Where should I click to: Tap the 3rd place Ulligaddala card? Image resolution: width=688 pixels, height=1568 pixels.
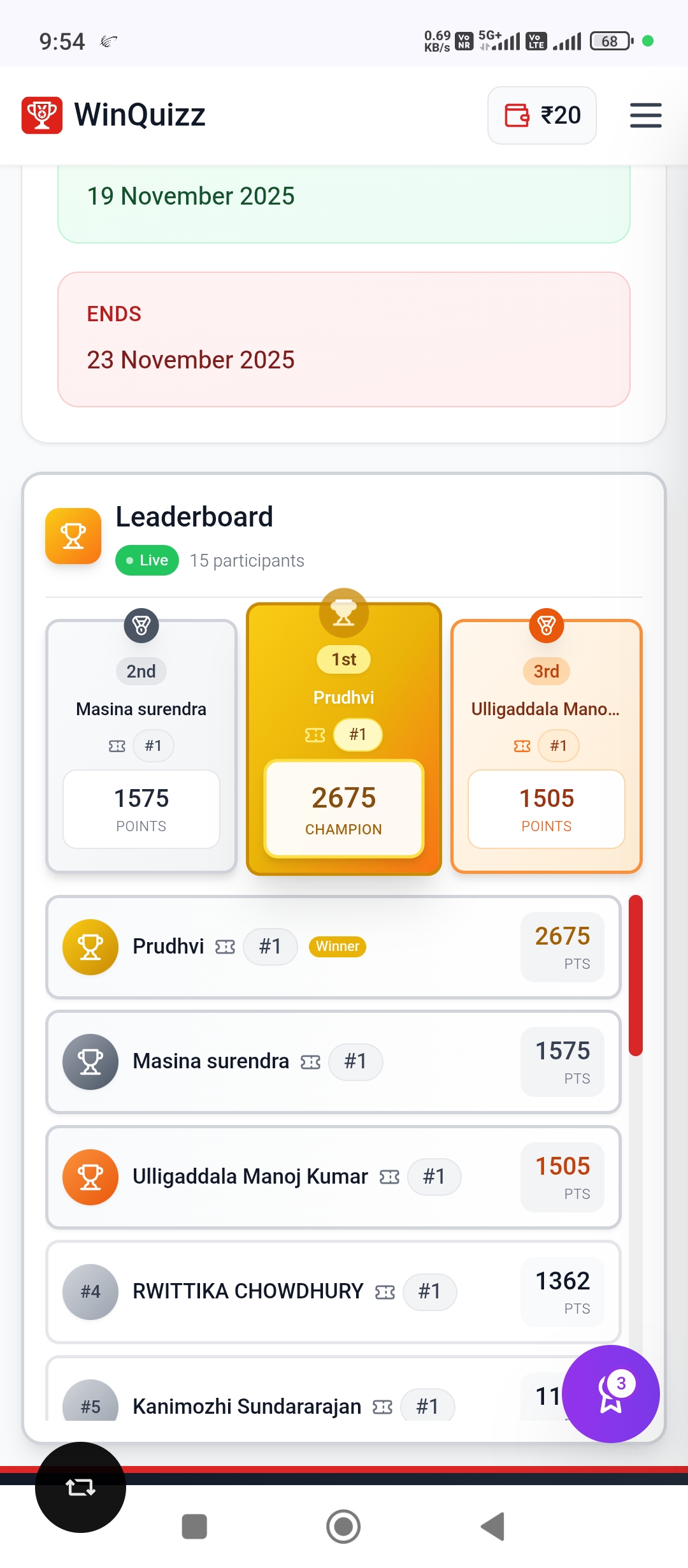pyautogui.click(x=547, y=746)
